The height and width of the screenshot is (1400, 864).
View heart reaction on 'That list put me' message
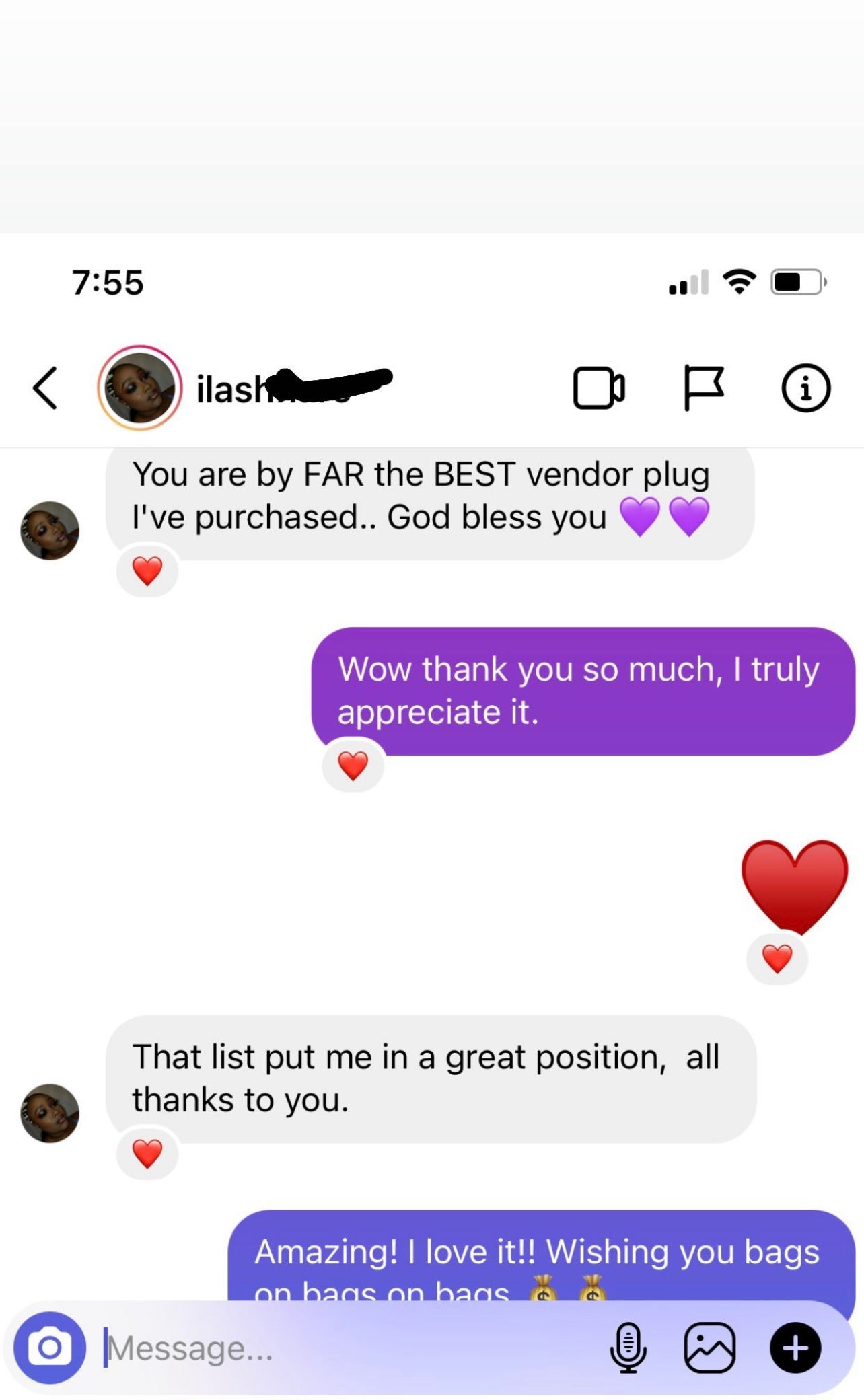[x=147, y=1154]
